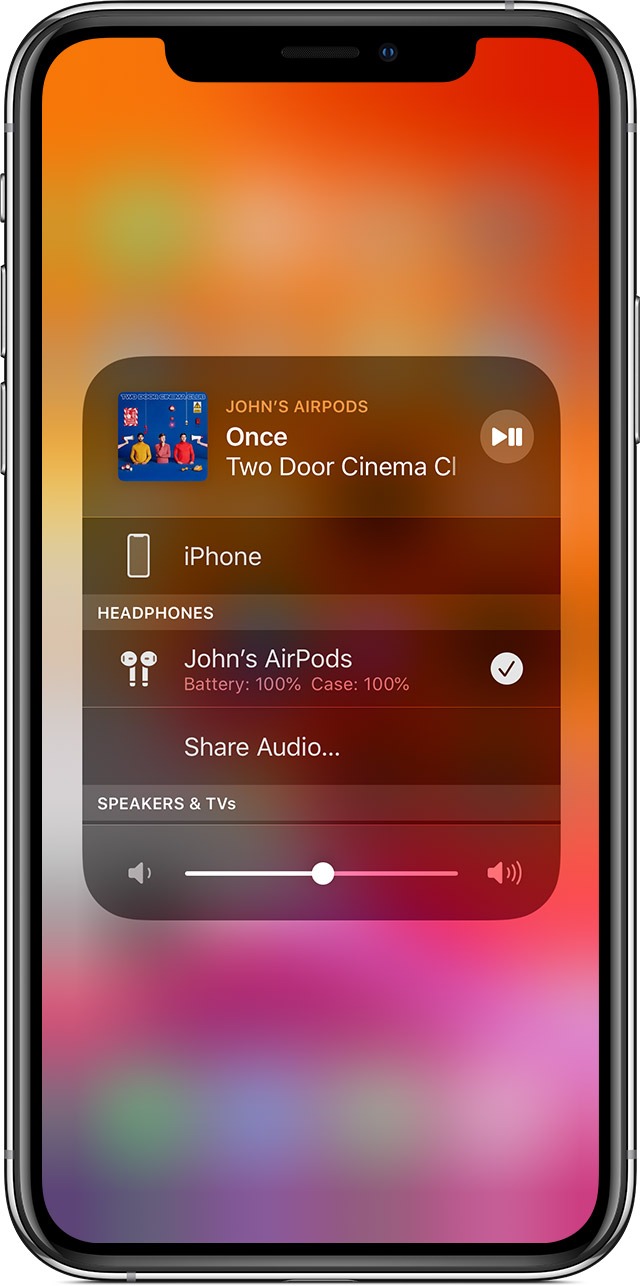Open the Share Audio option
Viewport: 640px width, 1286px height.
[262, 747]
